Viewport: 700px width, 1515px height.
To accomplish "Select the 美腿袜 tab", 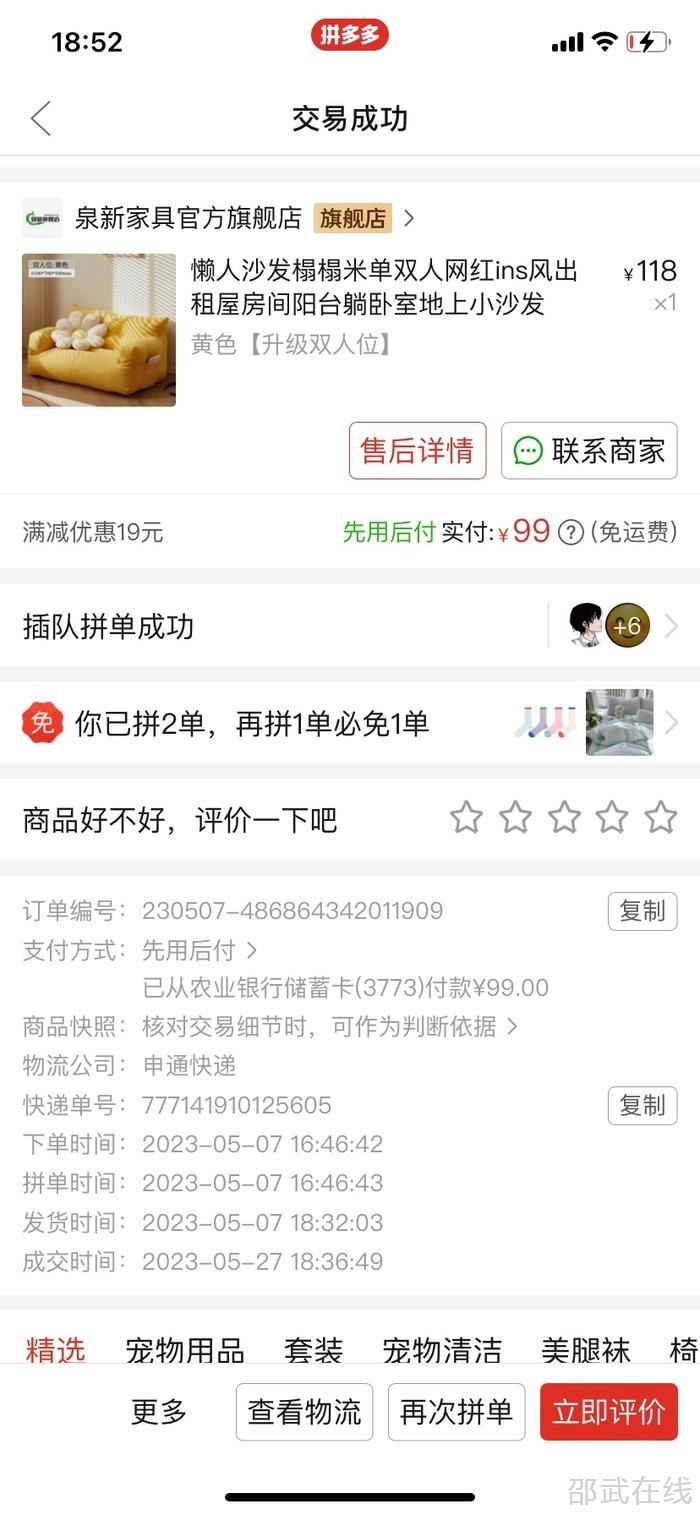I will [x=585, y=1351].
